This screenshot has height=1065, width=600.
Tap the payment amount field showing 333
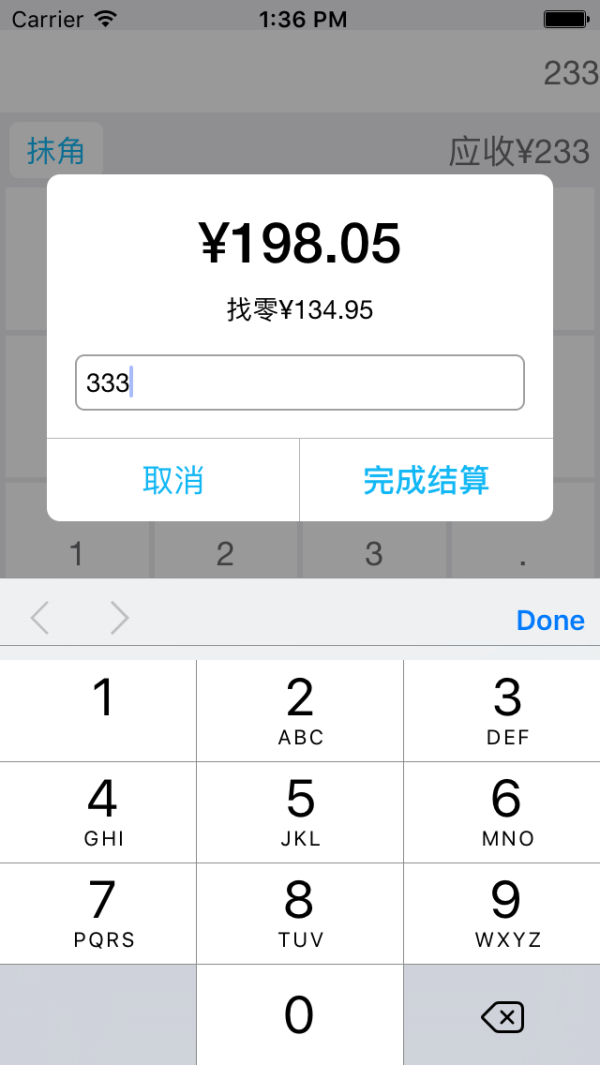(x=300, y=382)
